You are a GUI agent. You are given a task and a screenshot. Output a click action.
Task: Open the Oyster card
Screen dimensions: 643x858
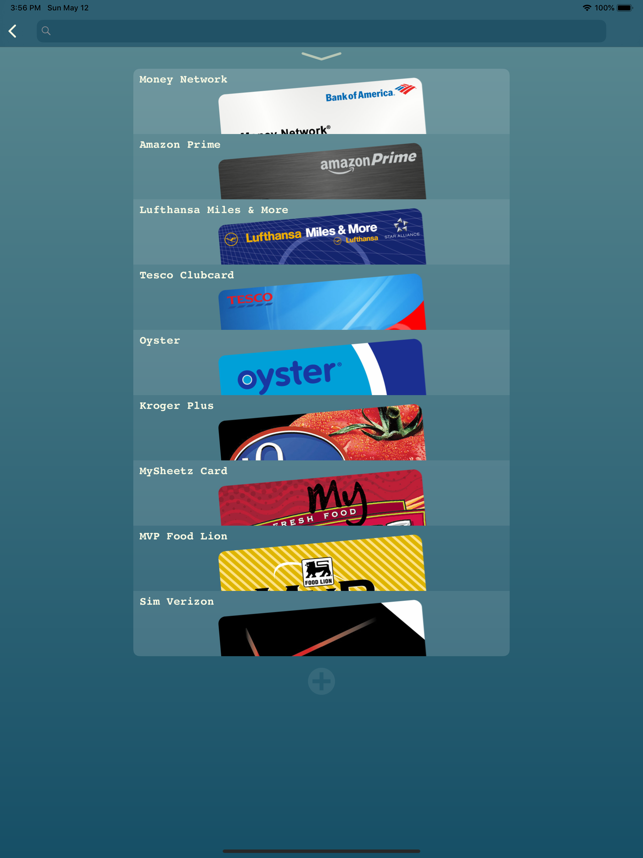pos(321,364)
